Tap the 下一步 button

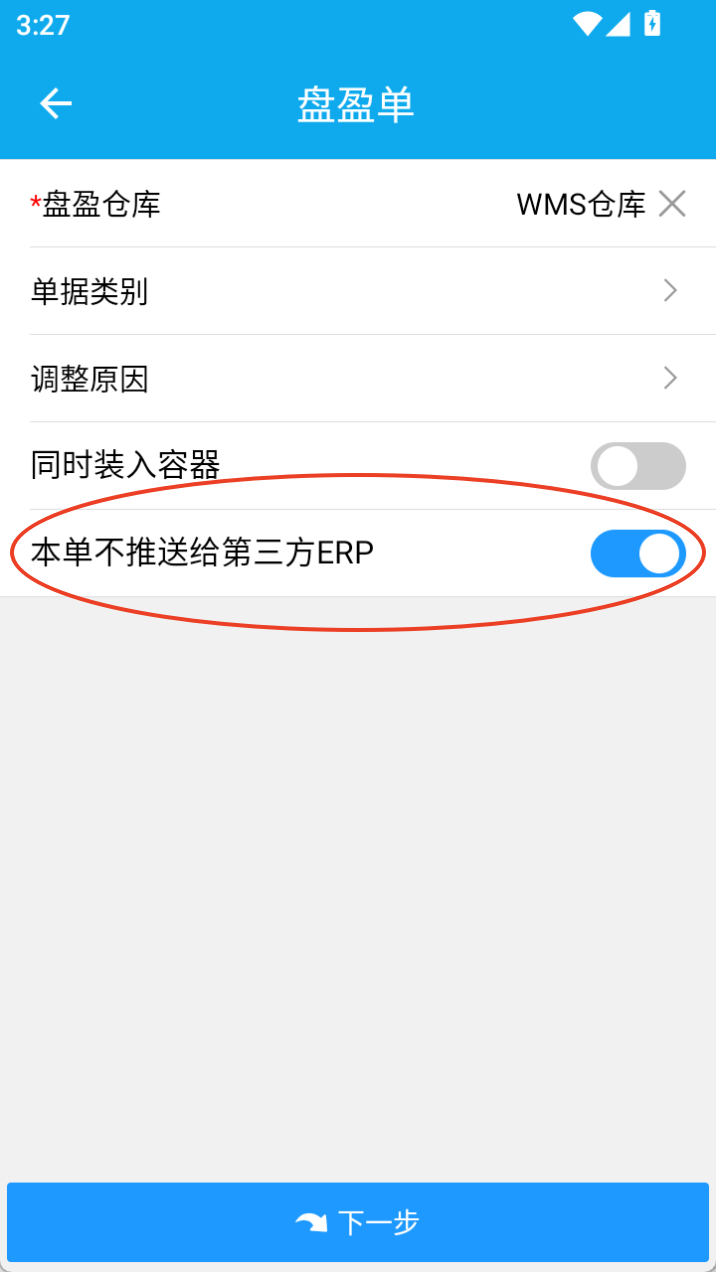click(x=358, y=1222)
